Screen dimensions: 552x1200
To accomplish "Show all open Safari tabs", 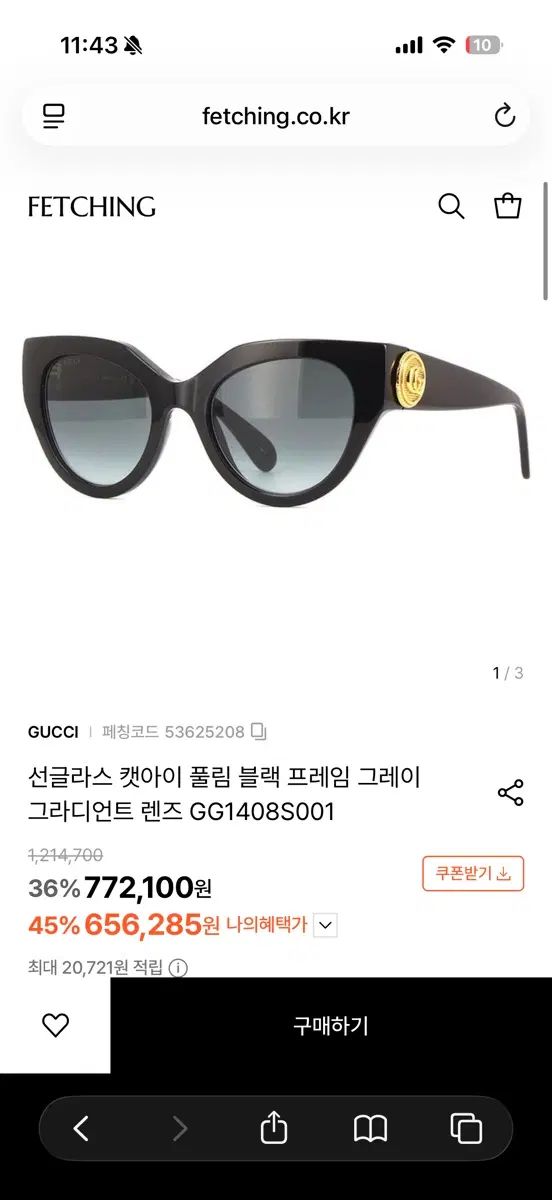I will coord(466,1129).
